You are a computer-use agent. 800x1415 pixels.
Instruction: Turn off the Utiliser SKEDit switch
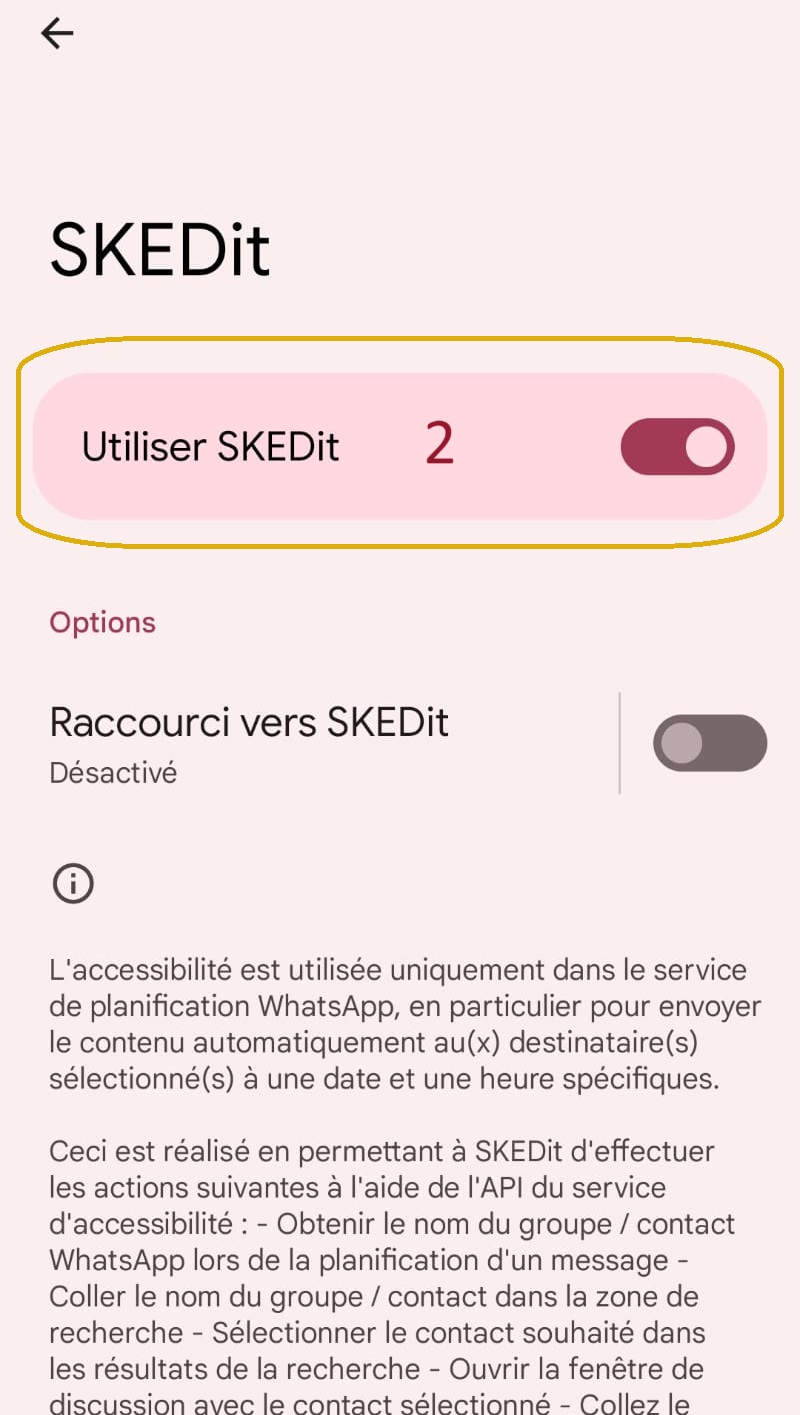tap(677, 446)
